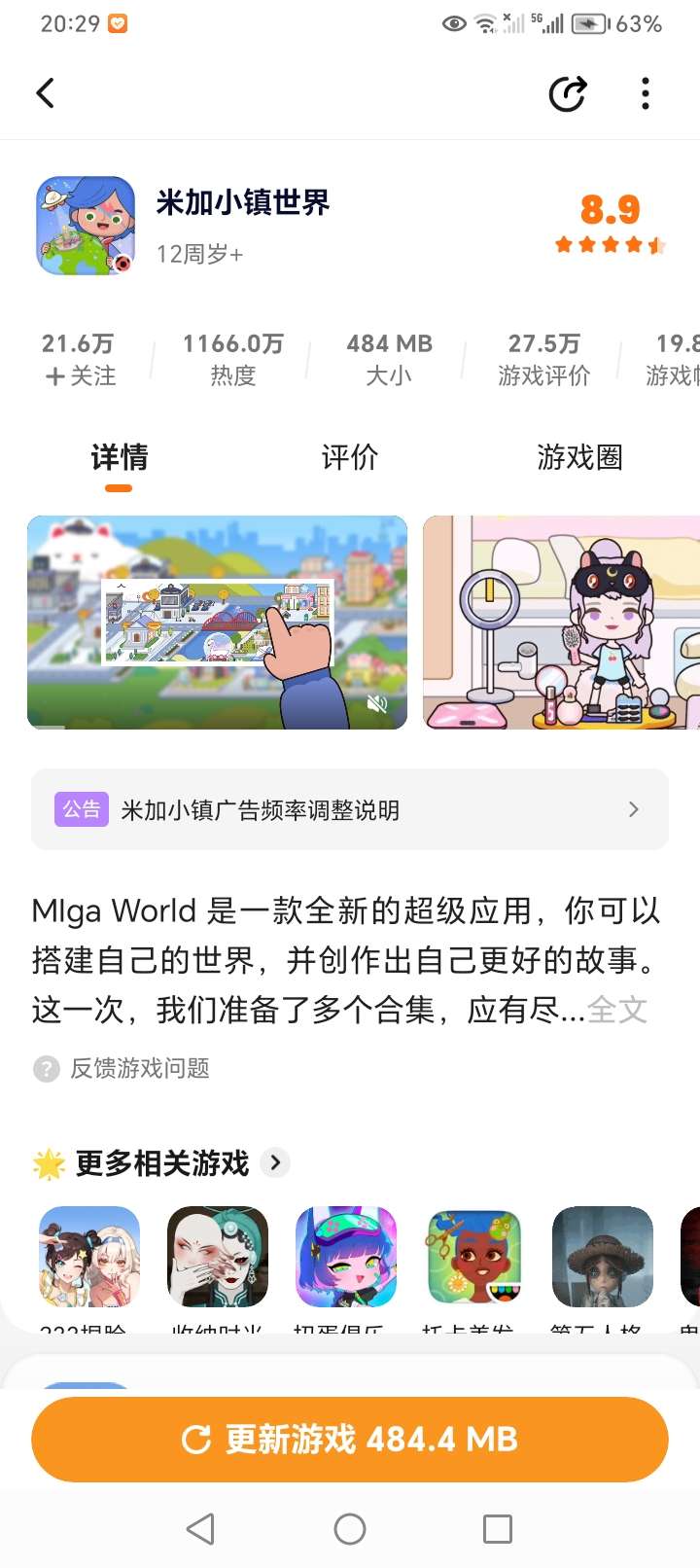
Task: Open the first related game with two girls
Action: tap(89, 1257)
